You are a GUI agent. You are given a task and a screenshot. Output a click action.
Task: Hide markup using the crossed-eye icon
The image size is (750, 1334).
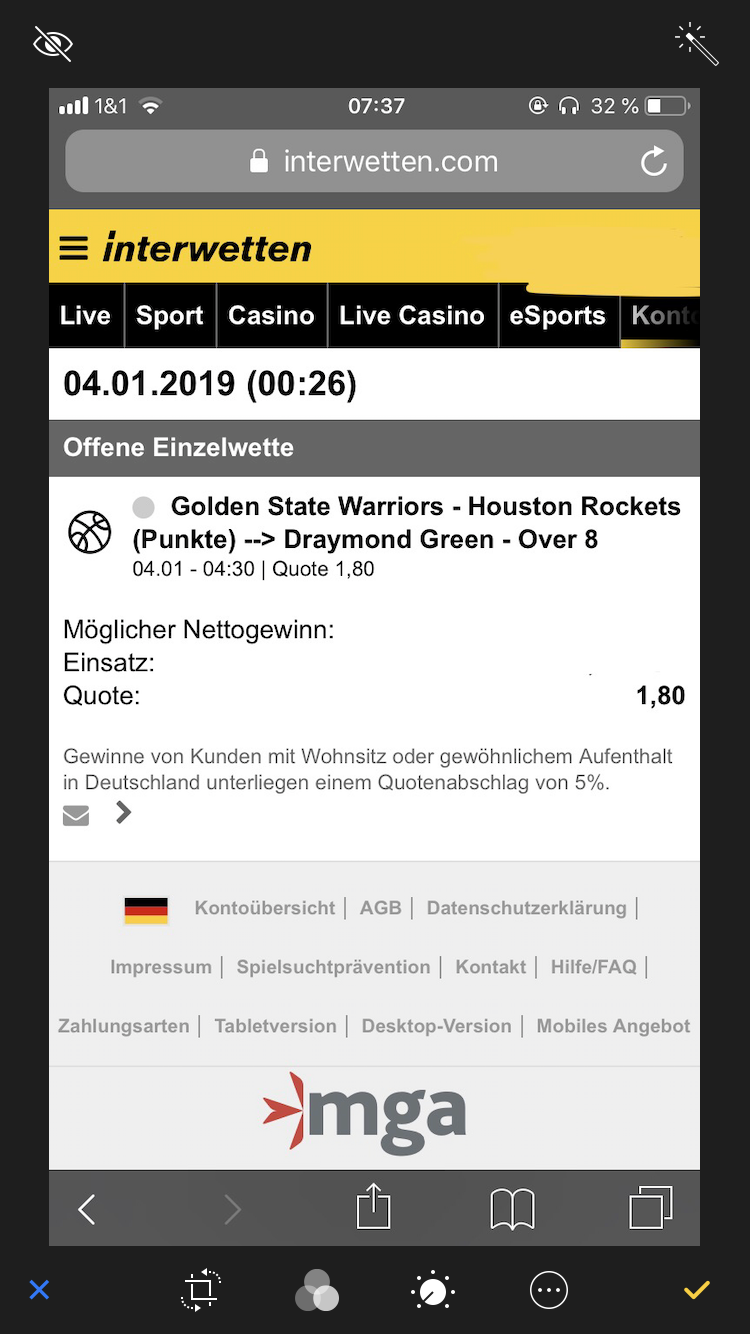(x=53, y=44)
